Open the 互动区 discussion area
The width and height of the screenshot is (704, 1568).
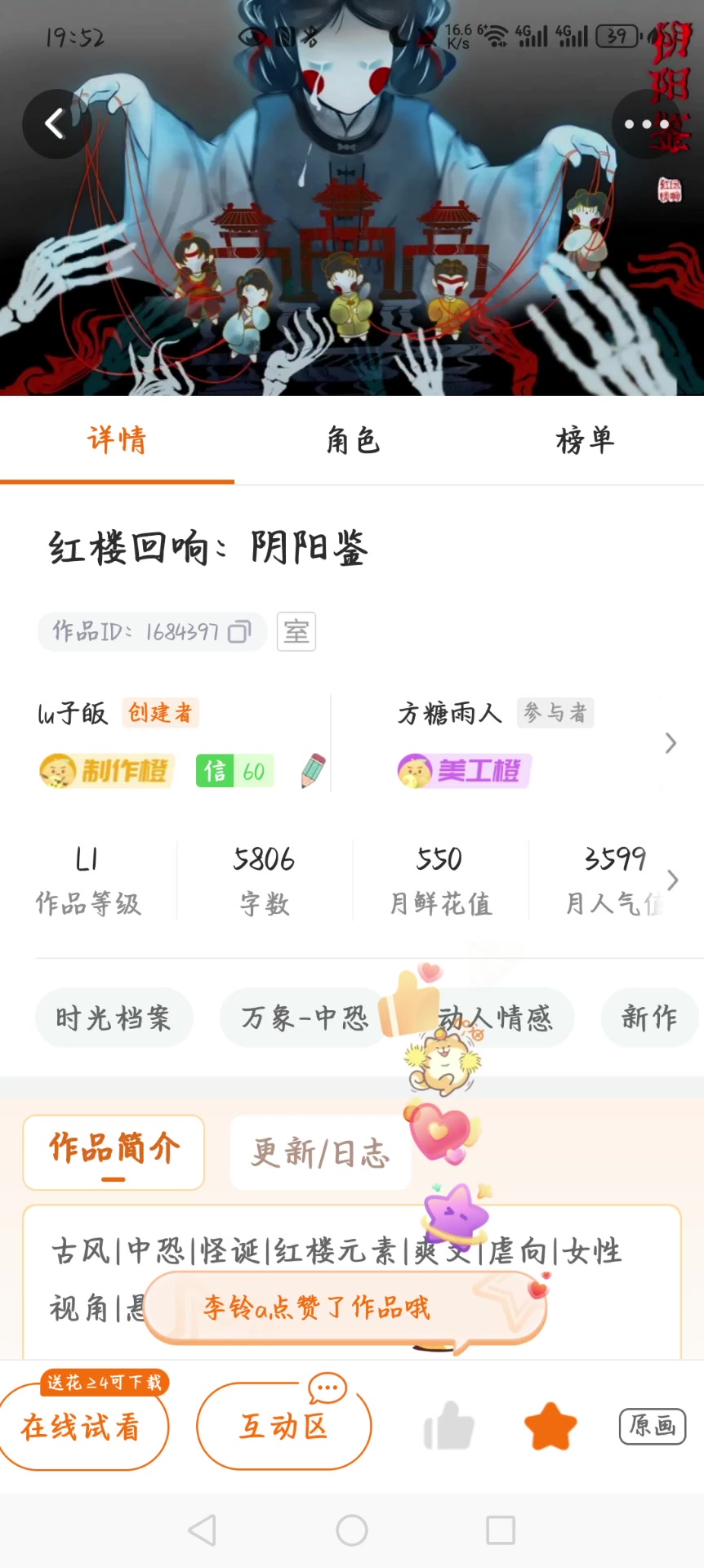(284, 1427)
